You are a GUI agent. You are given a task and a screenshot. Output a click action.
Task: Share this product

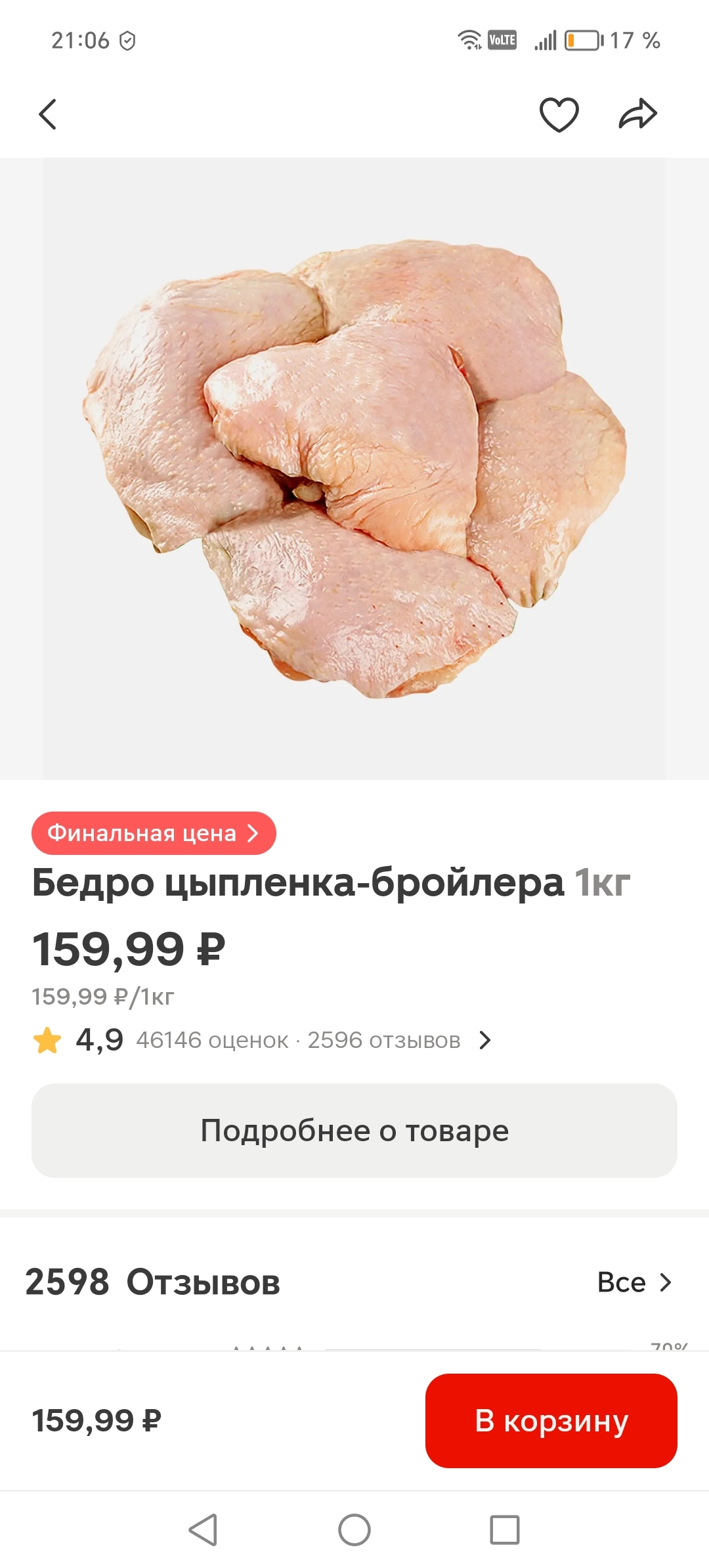pyautogui.click(x=637, y=115)
